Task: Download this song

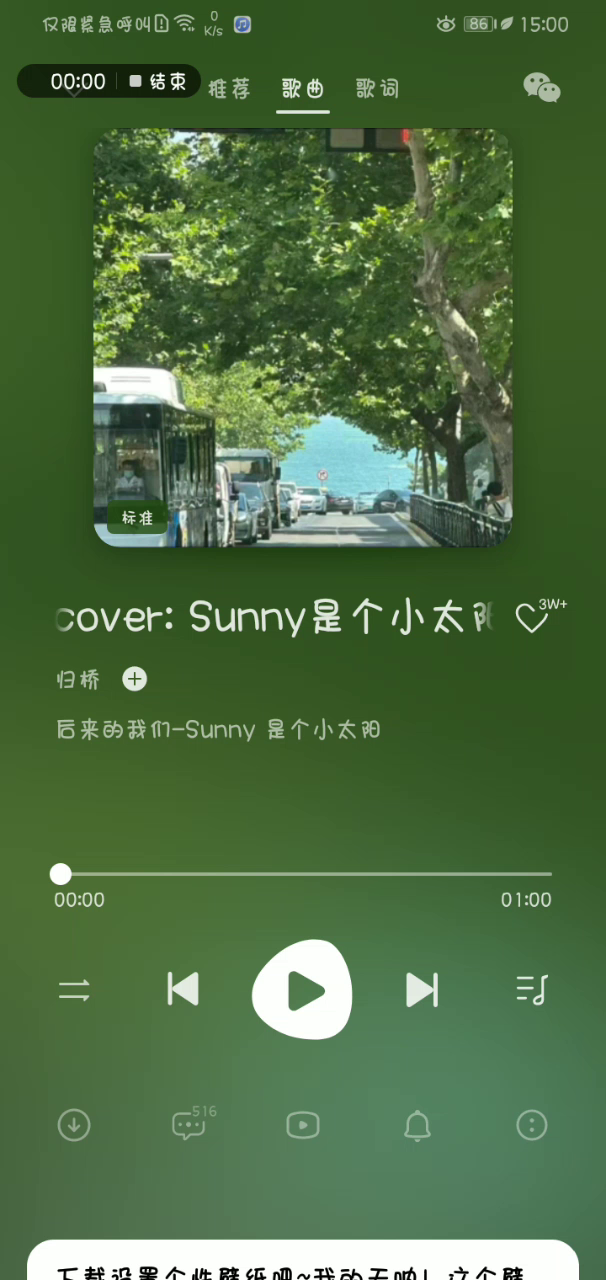Action: click(x=74, y=1125)
